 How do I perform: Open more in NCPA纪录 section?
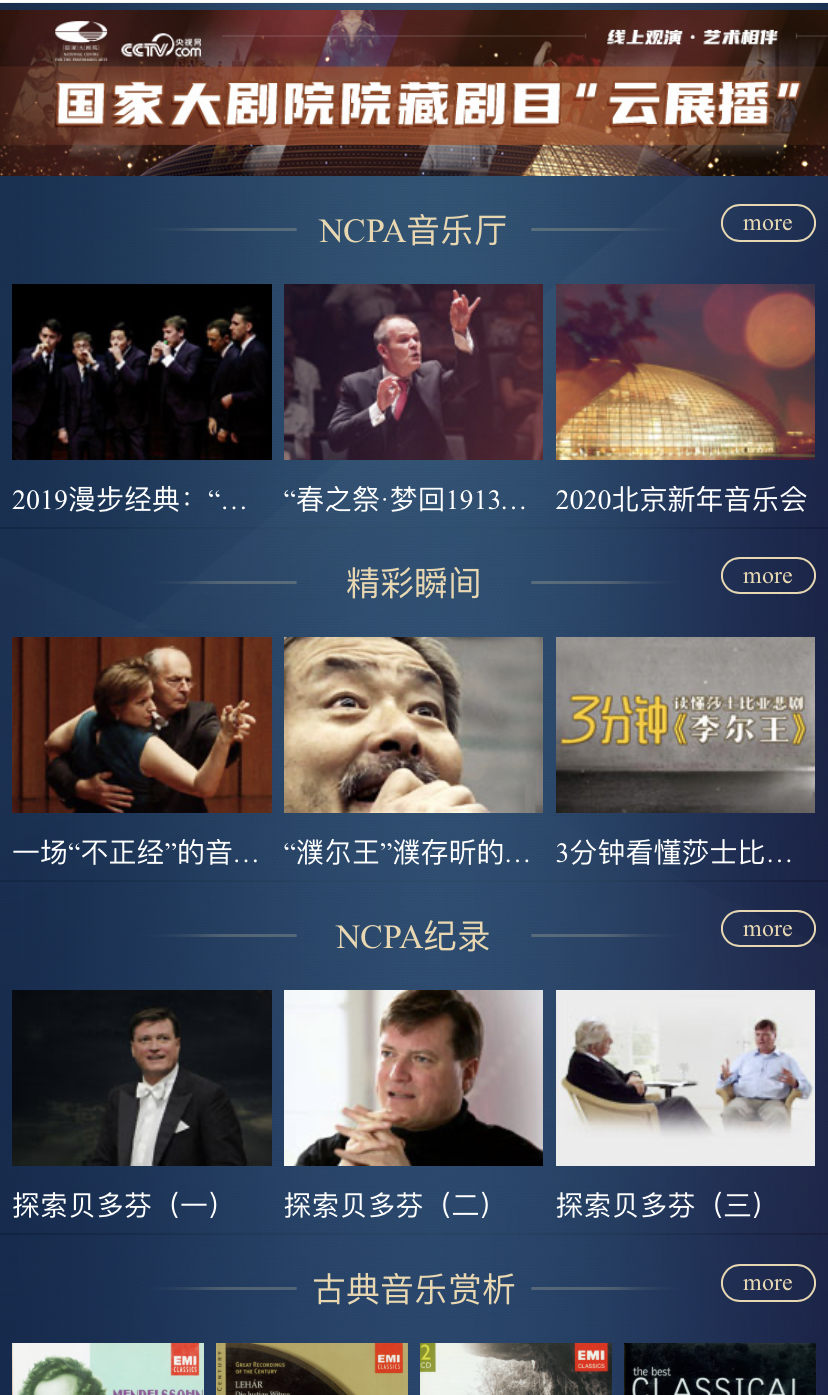click(x=767, y=929)
